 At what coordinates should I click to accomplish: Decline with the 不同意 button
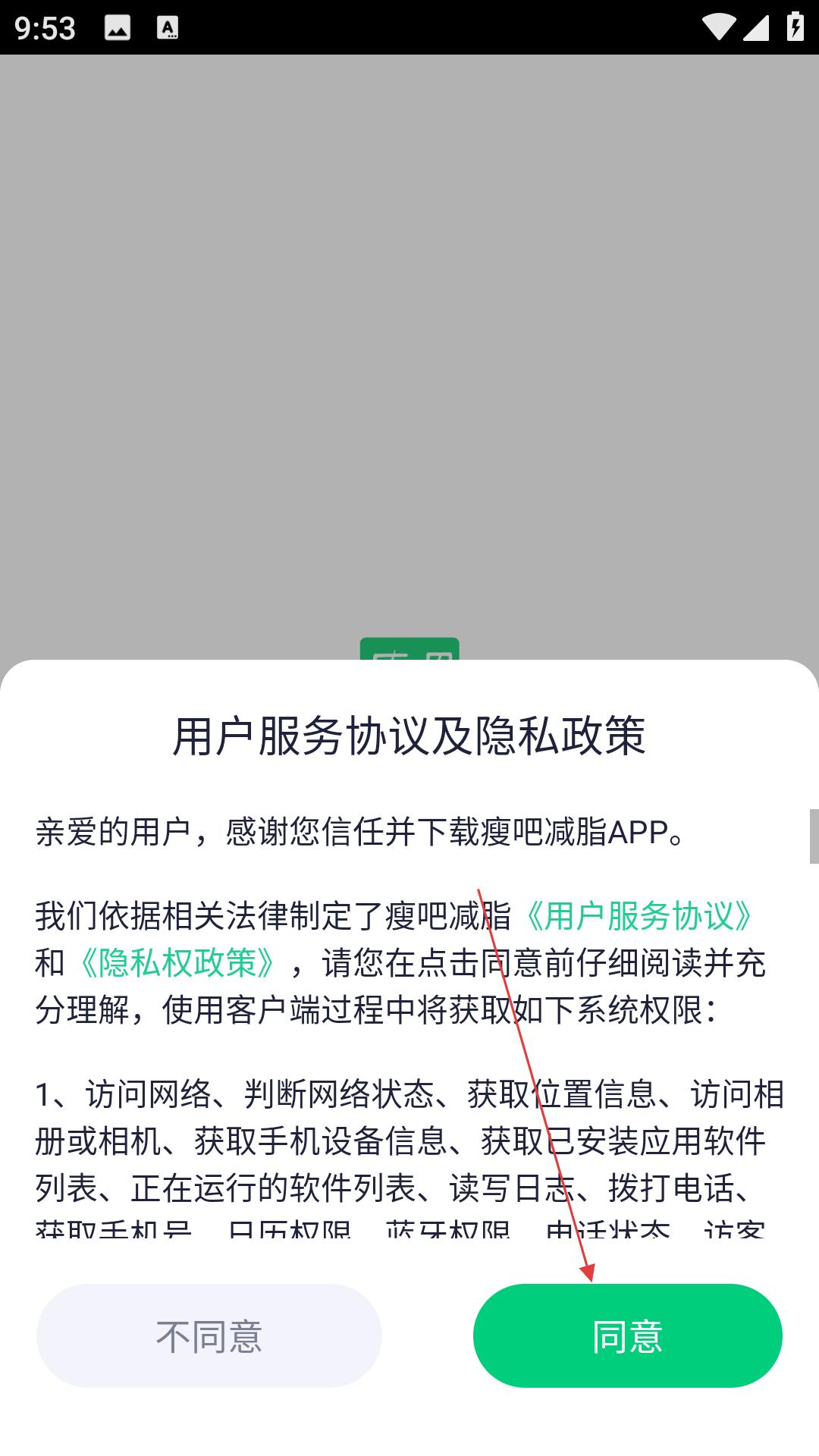tap(209, 1335)
